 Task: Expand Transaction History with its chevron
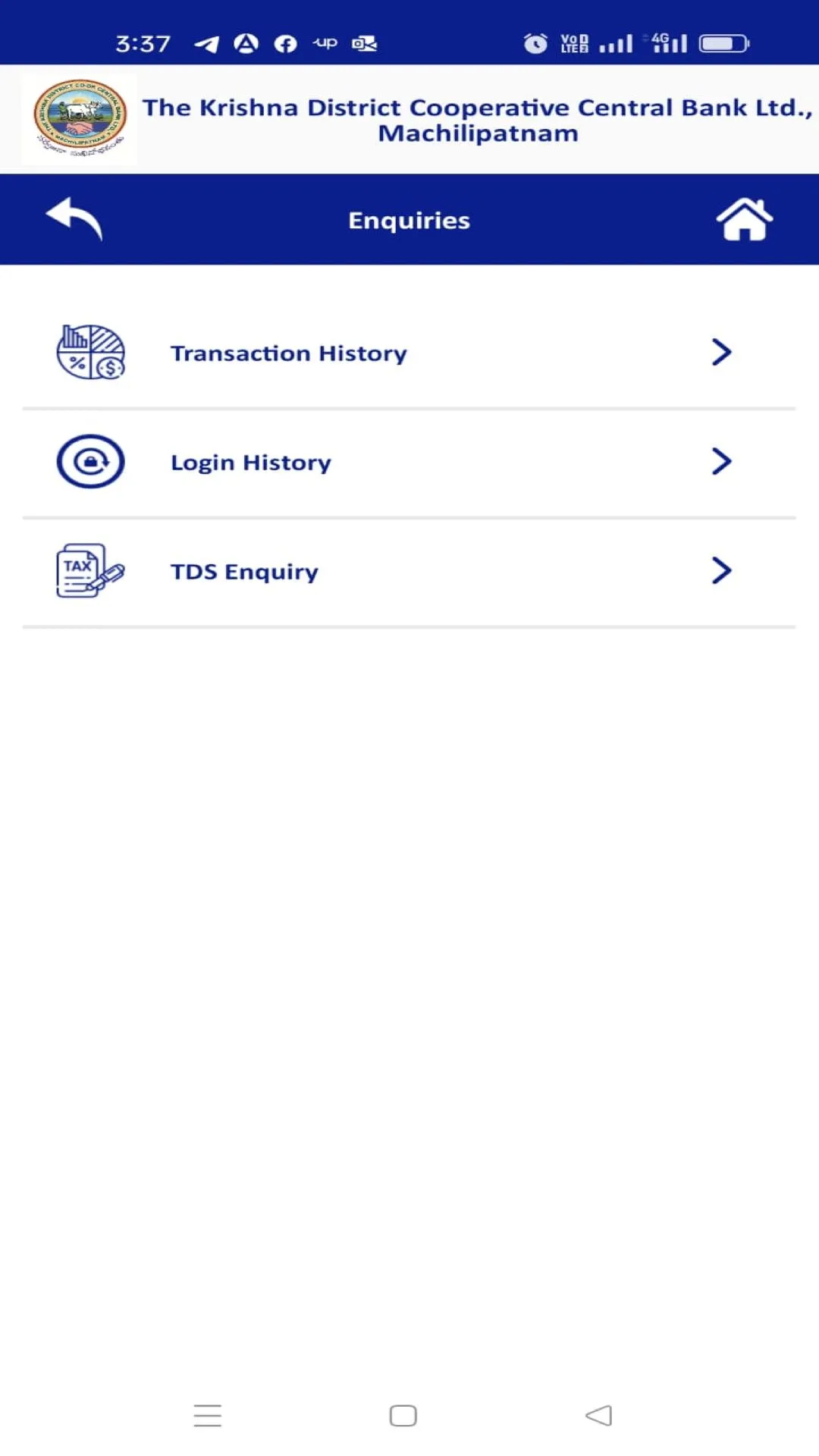click(x=720, y=351)
